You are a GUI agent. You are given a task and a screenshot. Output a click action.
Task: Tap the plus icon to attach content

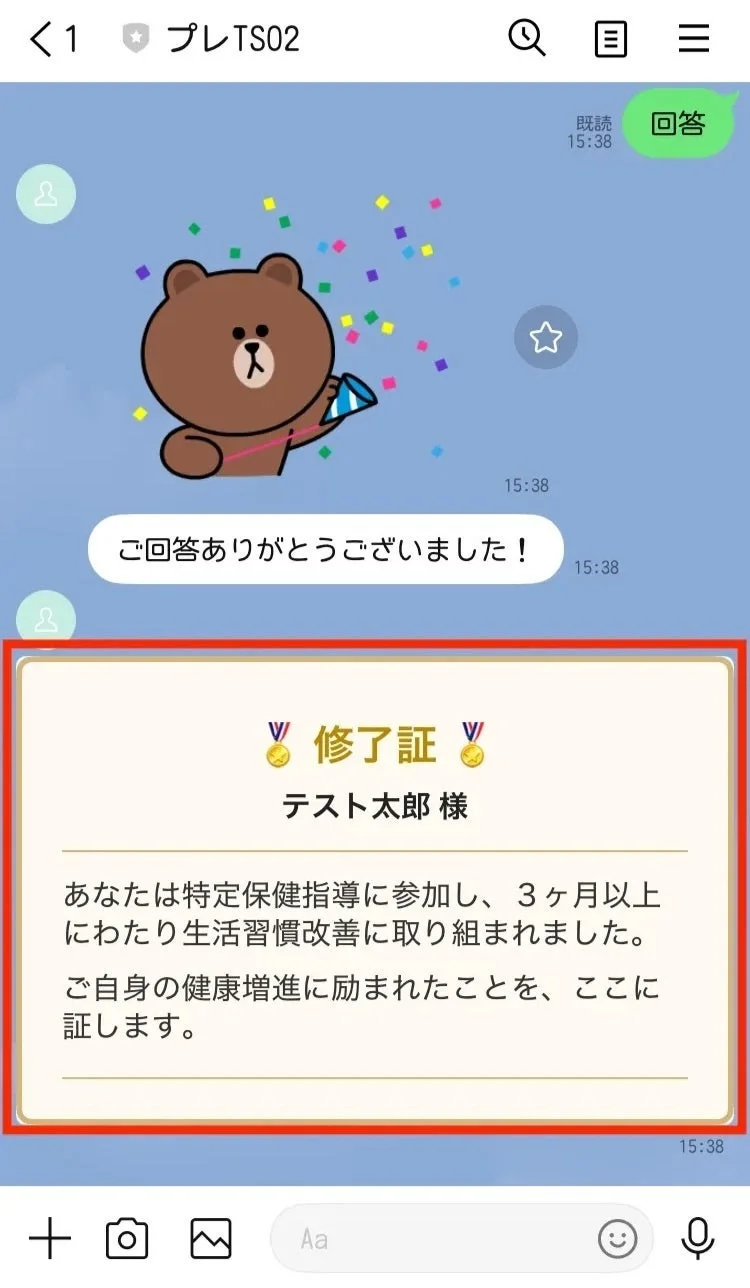pos(50,1238)
